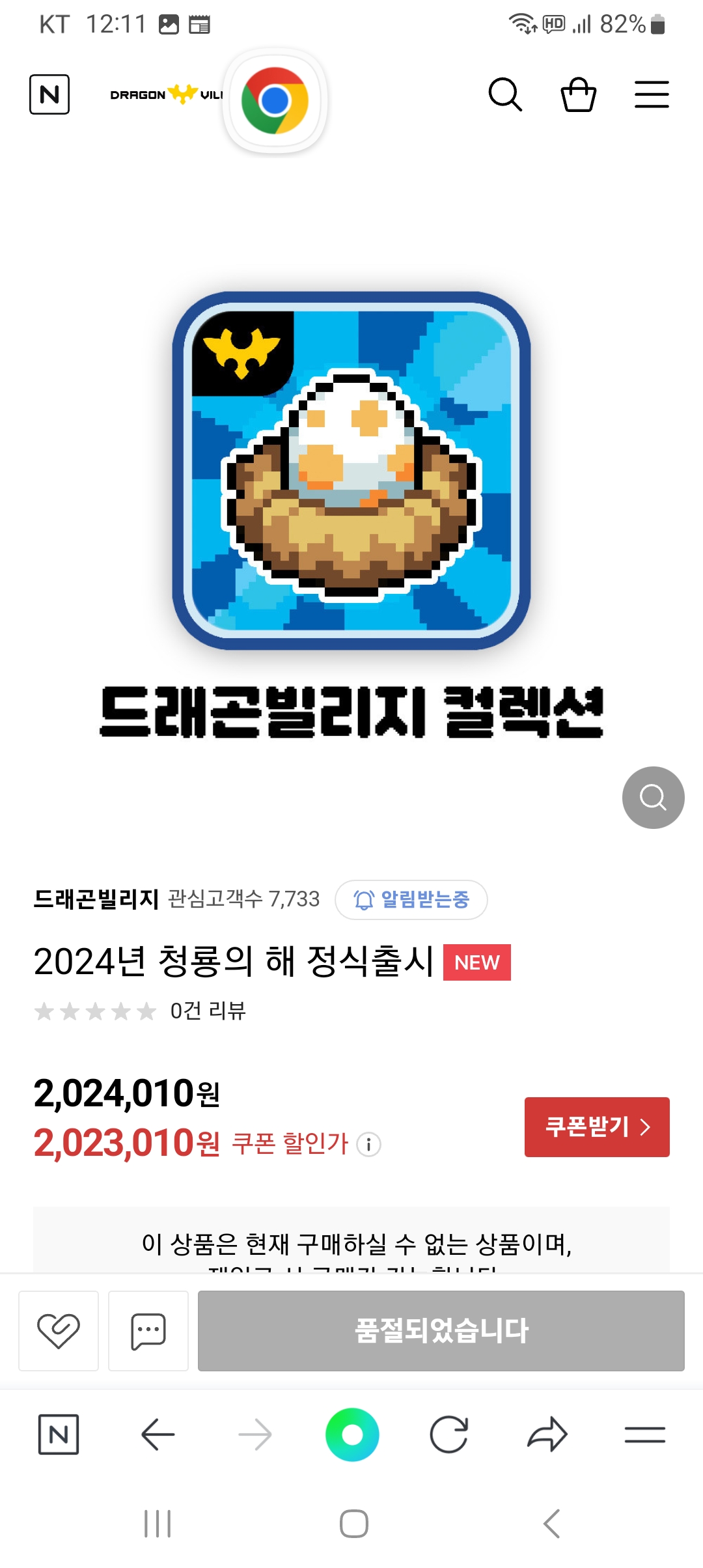Toggle the 알림받는중 notification chip
The width and height of the screenshot is (703, 1568).
point(411,900)
